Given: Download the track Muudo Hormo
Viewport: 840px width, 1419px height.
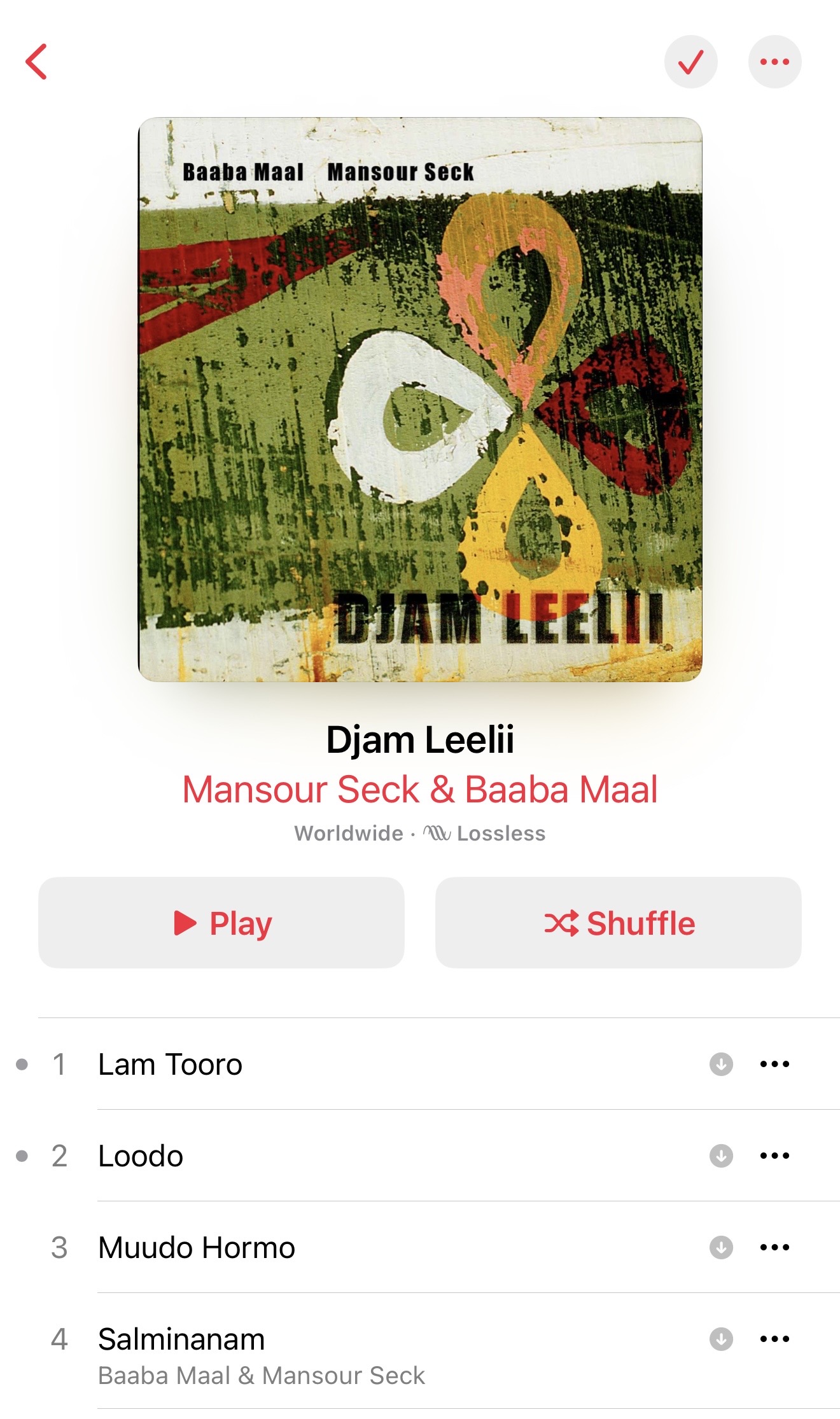Looking at the screenshot, I should click(721, 1247).
